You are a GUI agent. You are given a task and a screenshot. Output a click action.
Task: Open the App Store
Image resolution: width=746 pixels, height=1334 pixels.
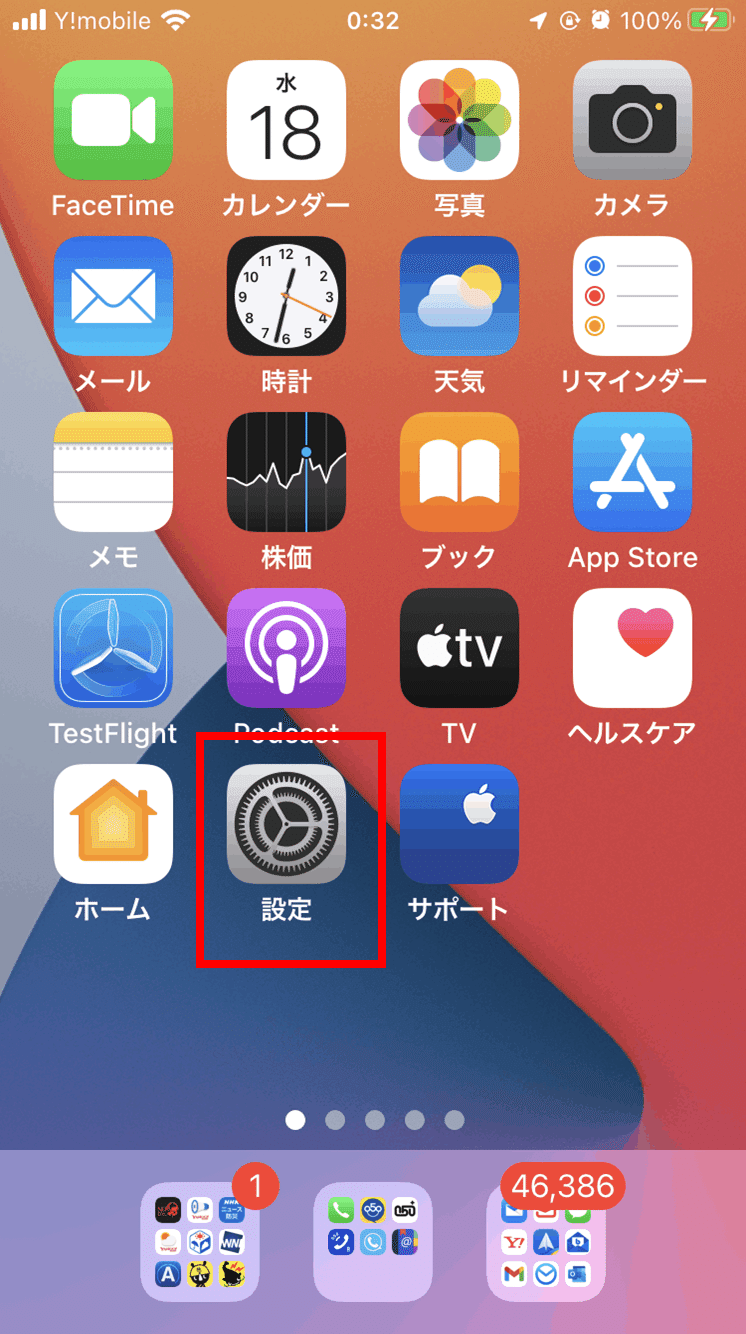632,472
